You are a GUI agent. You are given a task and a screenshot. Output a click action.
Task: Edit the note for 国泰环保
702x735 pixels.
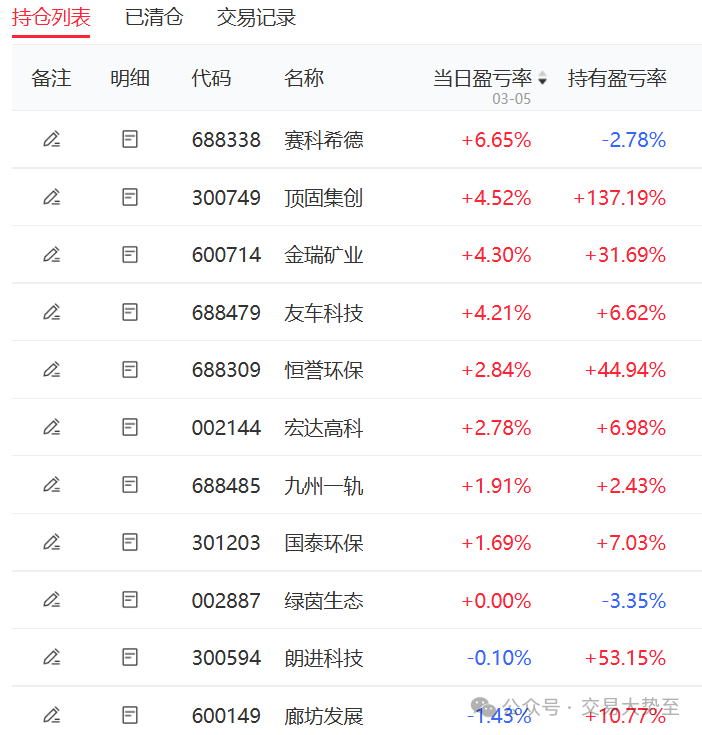click(51, 543)
